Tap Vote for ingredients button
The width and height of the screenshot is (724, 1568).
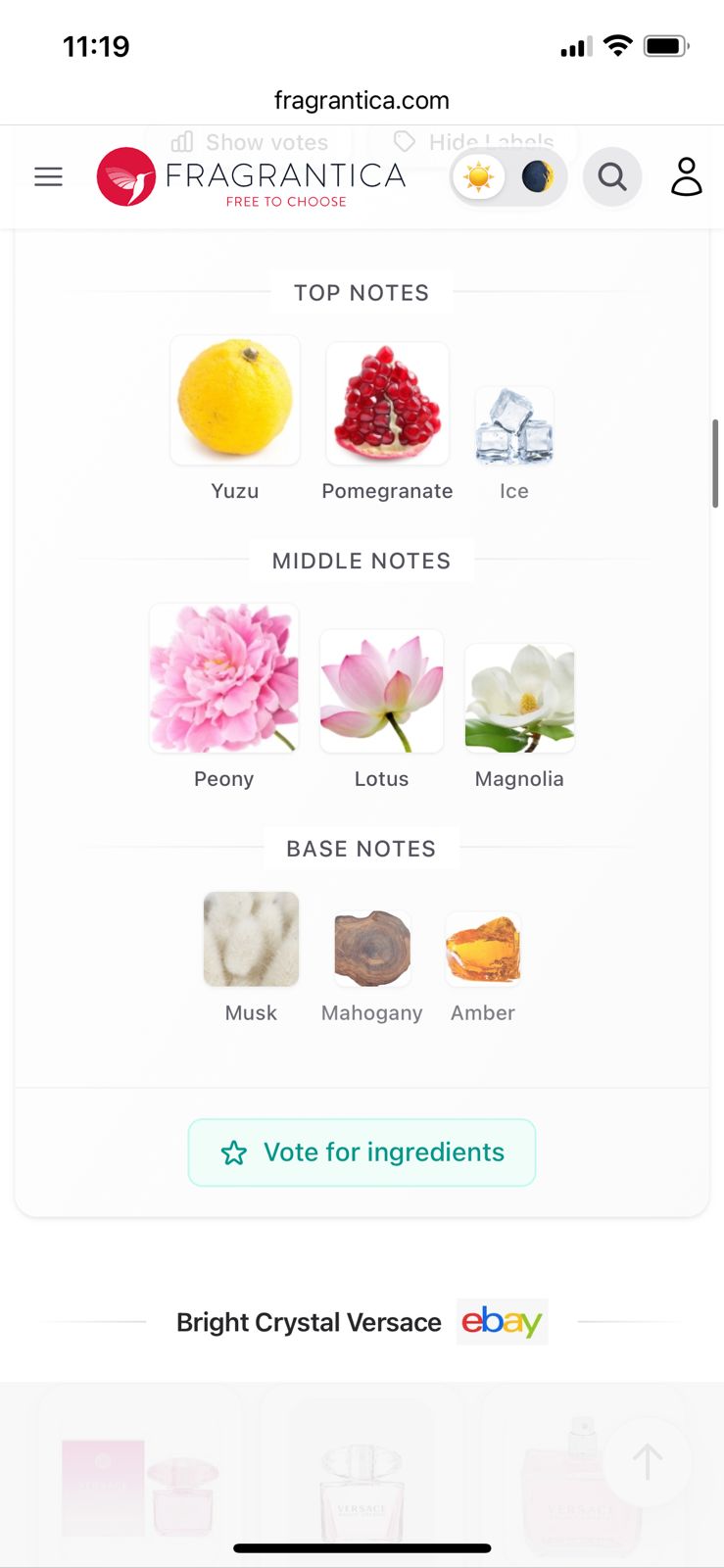point(362,1152)
